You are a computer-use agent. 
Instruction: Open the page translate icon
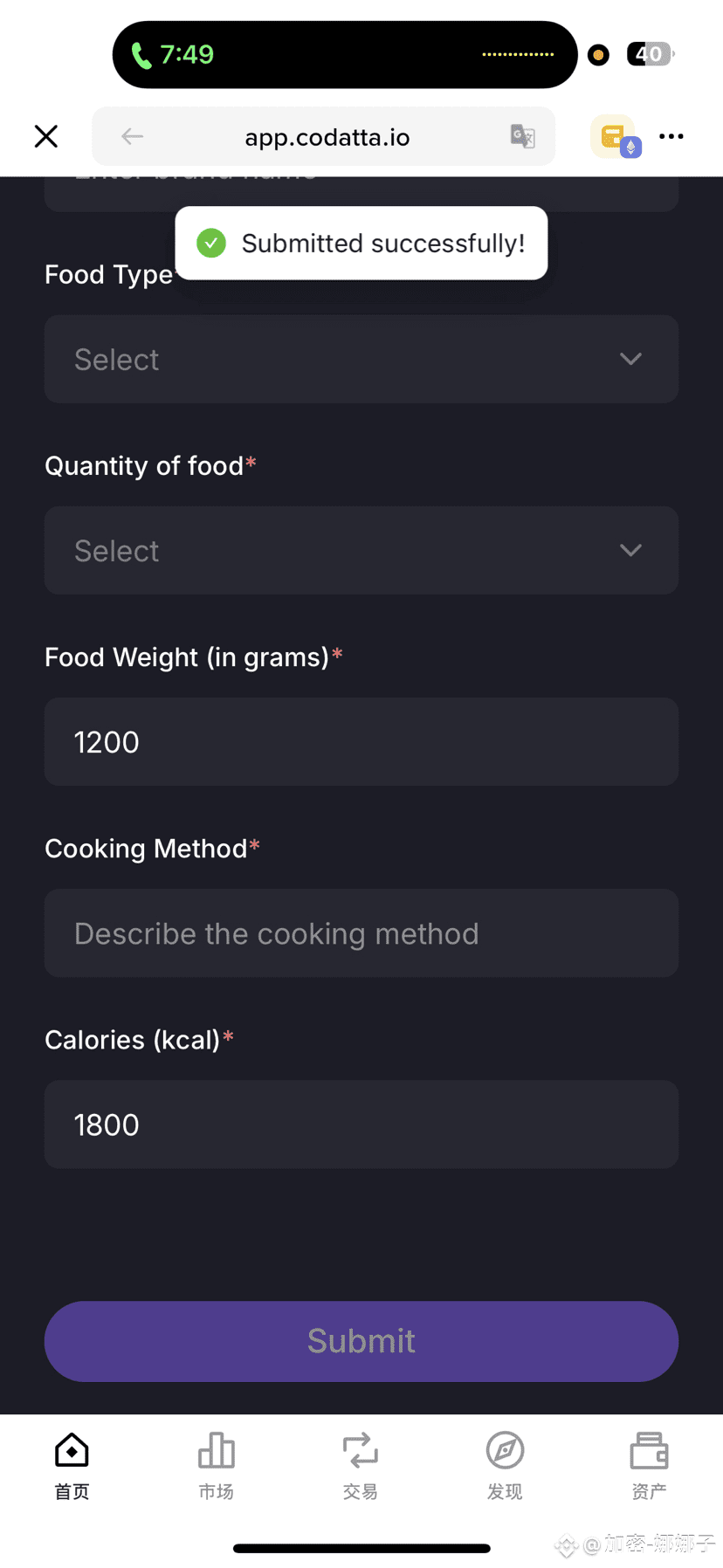(x=522, y=136)
